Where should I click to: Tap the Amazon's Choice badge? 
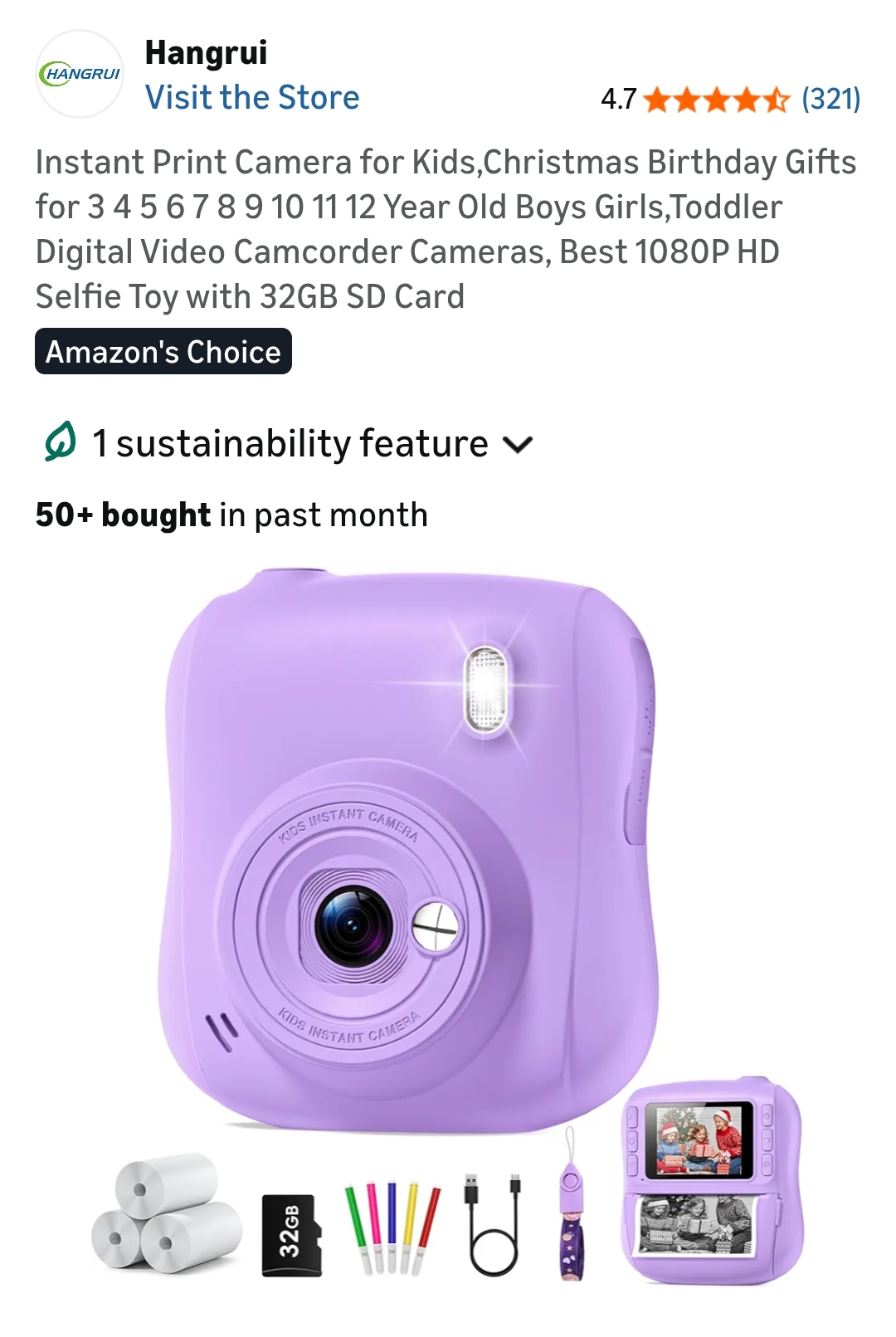point(163,352)
